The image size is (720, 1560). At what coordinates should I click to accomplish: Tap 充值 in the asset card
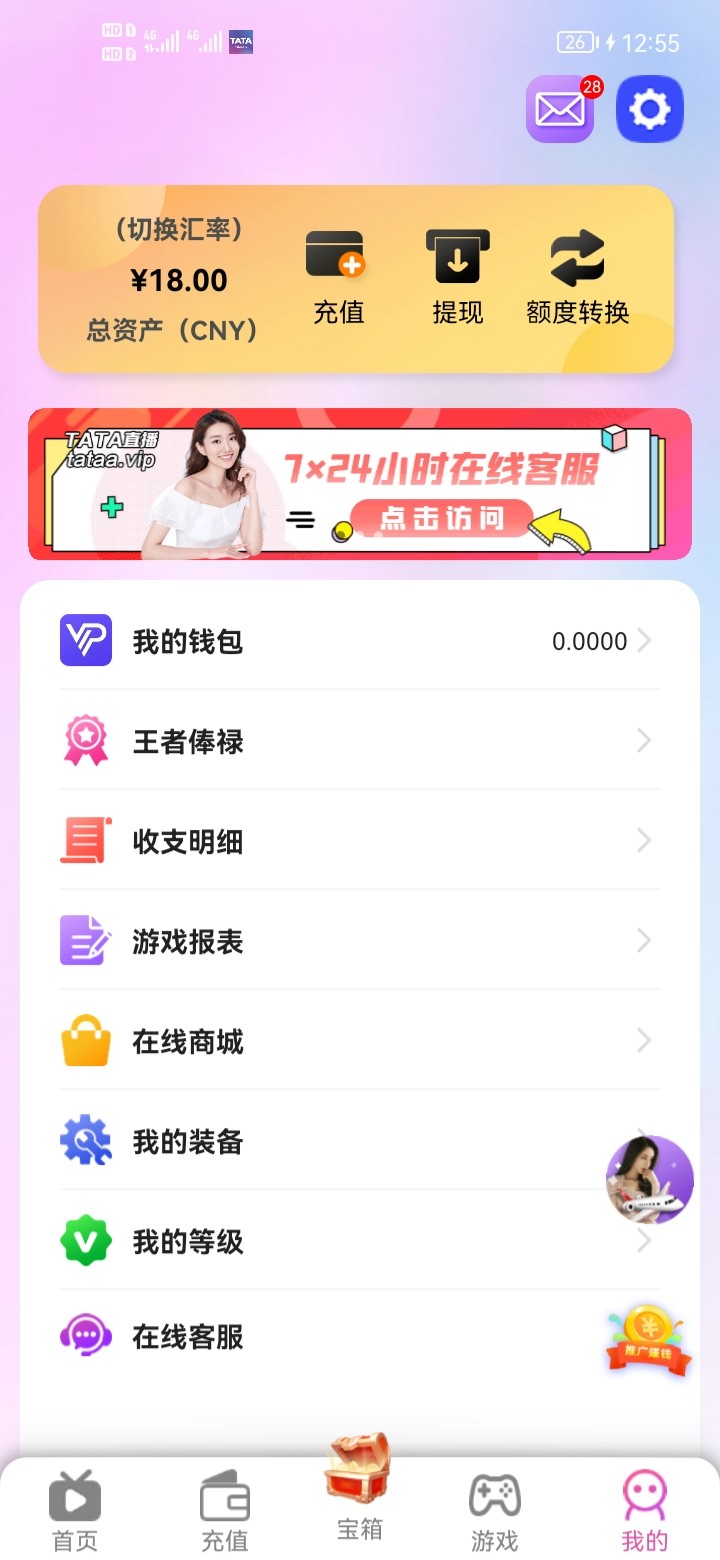tap(338, 277)
